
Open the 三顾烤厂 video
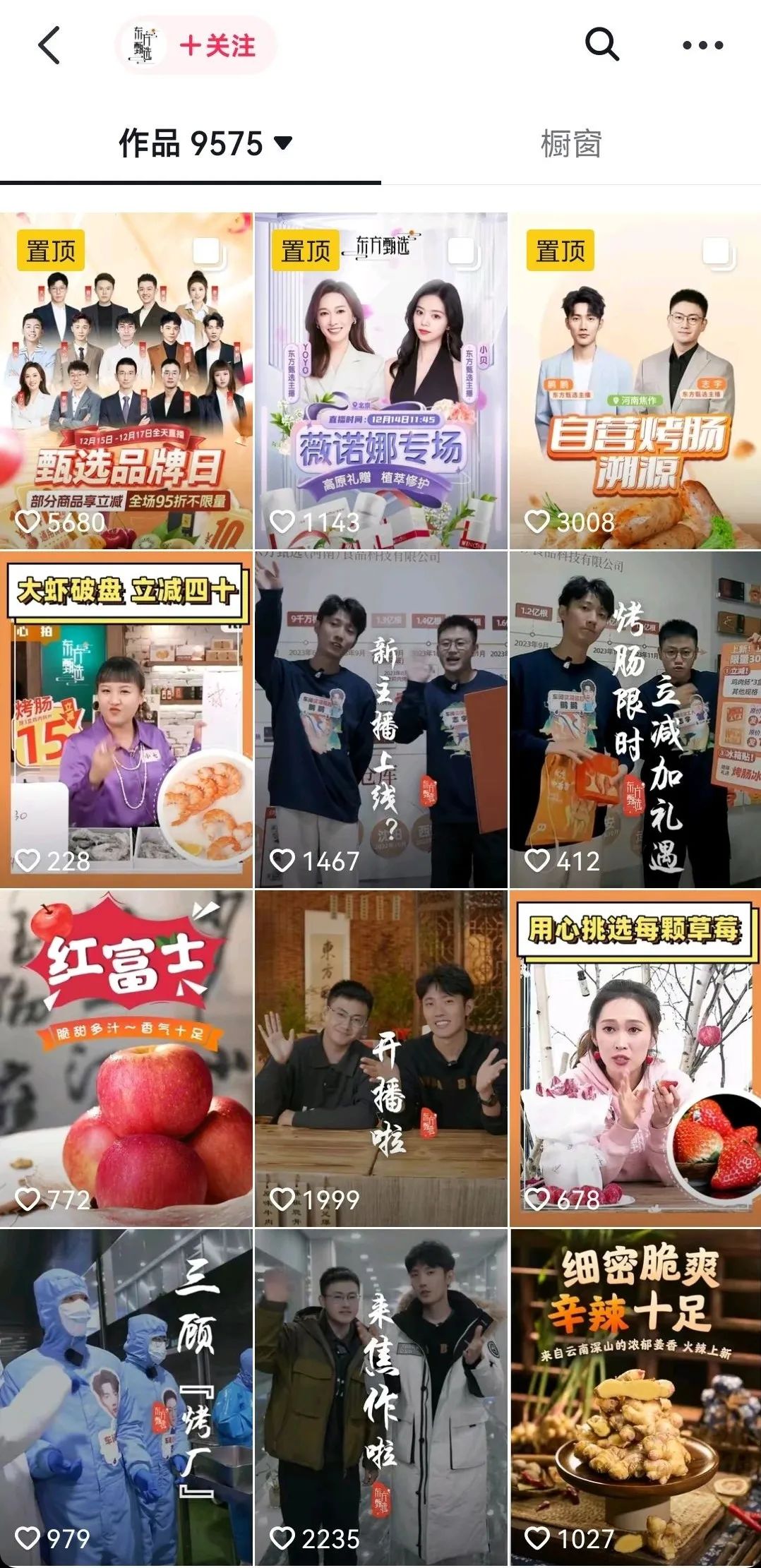click(x=126, y=1398)
